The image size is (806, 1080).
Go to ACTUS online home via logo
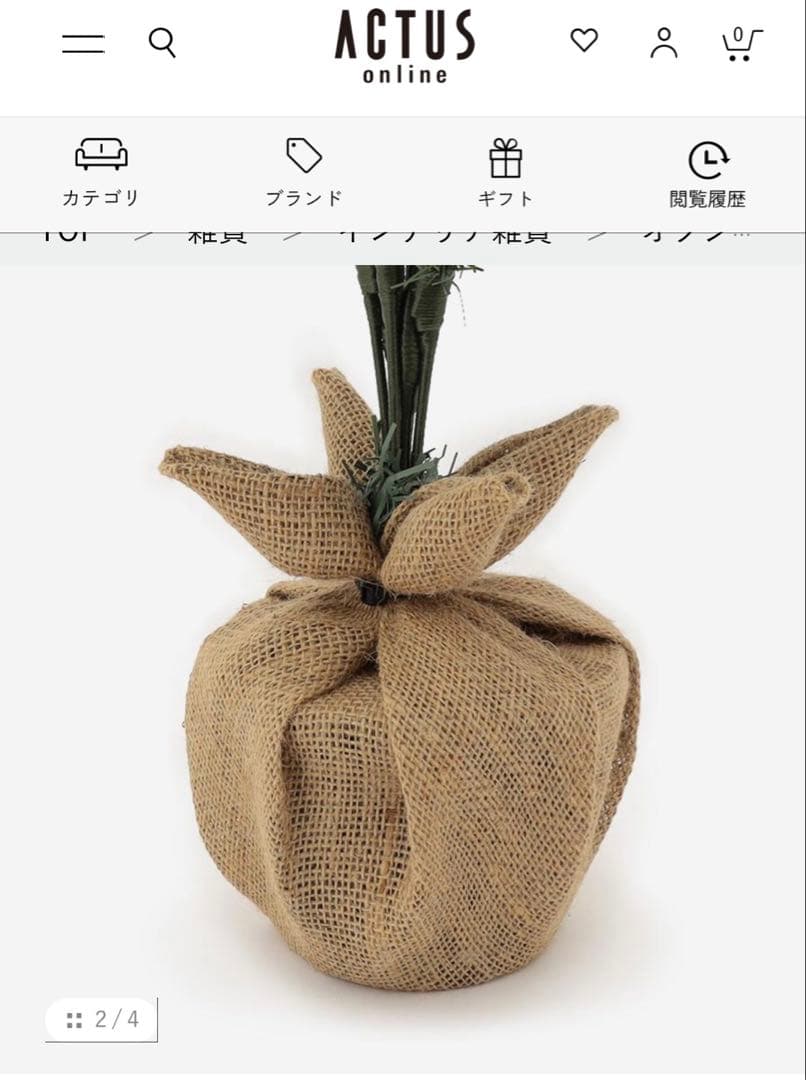pyautogui.click(x=404, y=47)
